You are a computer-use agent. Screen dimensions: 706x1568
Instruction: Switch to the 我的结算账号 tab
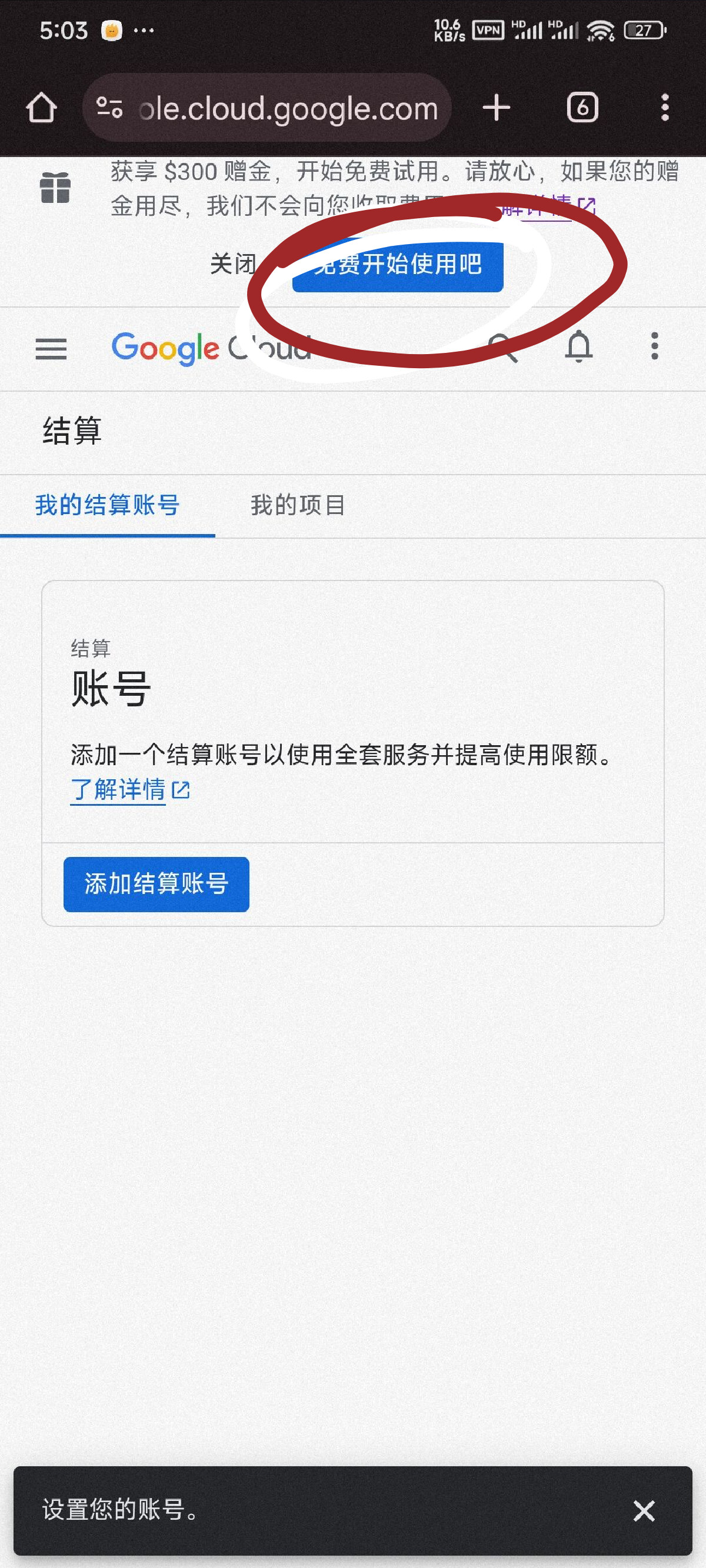107,505
